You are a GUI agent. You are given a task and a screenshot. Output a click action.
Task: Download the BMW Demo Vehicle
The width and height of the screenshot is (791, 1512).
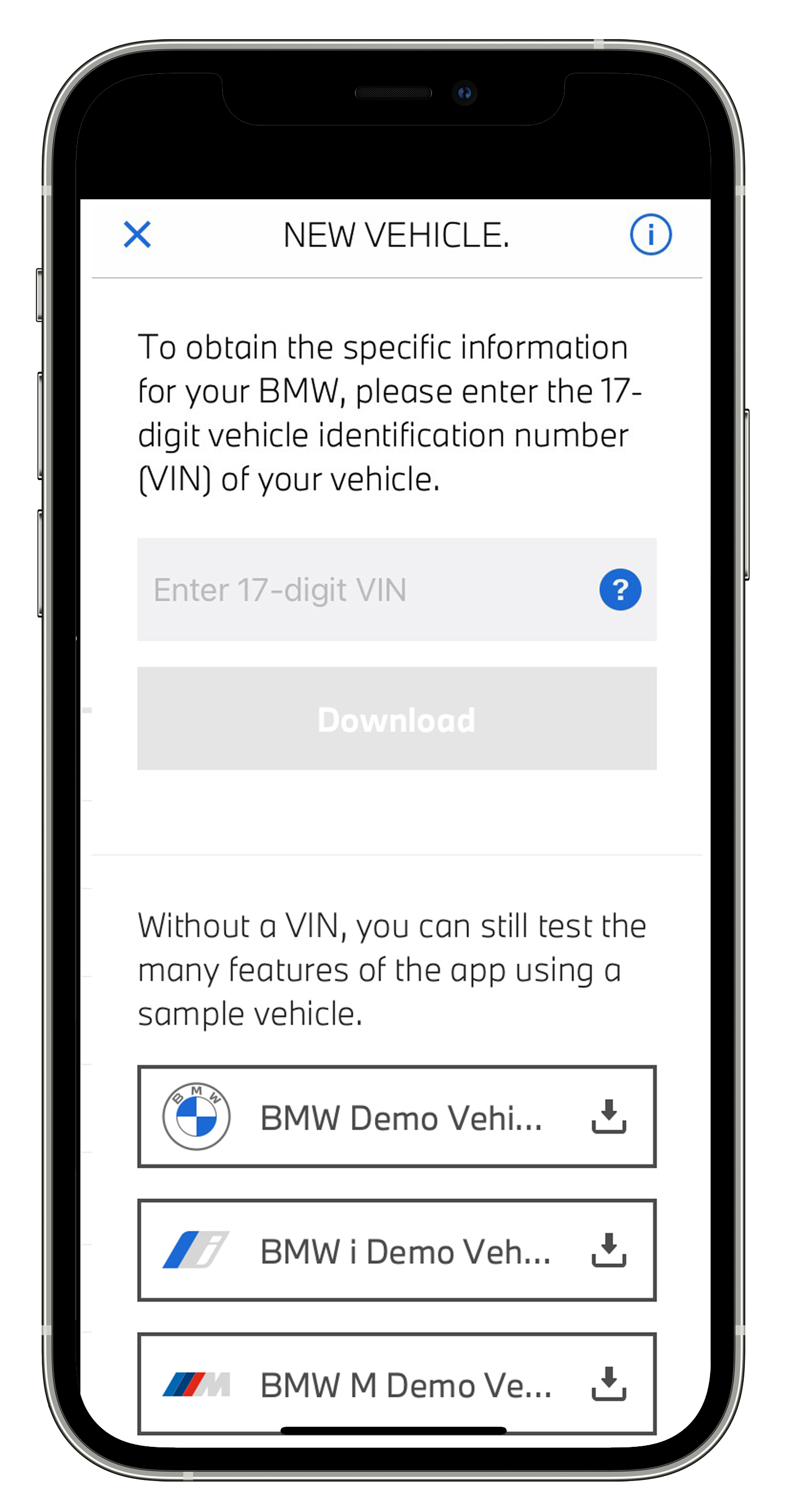pyautogui.click(x=608, y=1117)
